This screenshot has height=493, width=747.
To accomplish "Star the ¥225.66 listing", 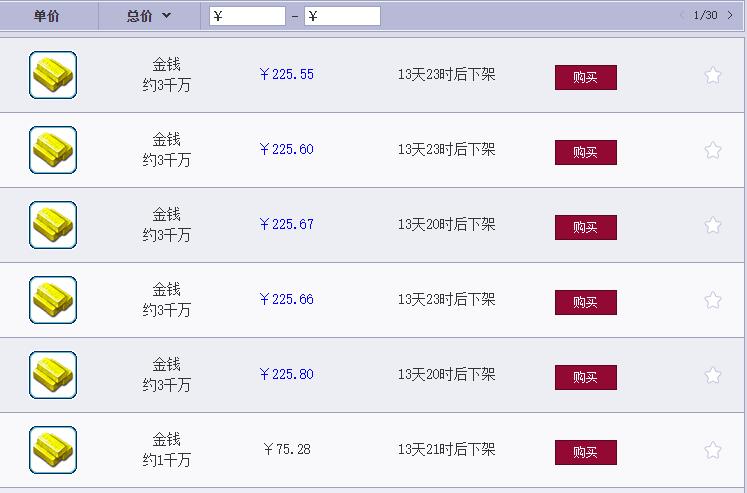I will [x=713, y=300].
